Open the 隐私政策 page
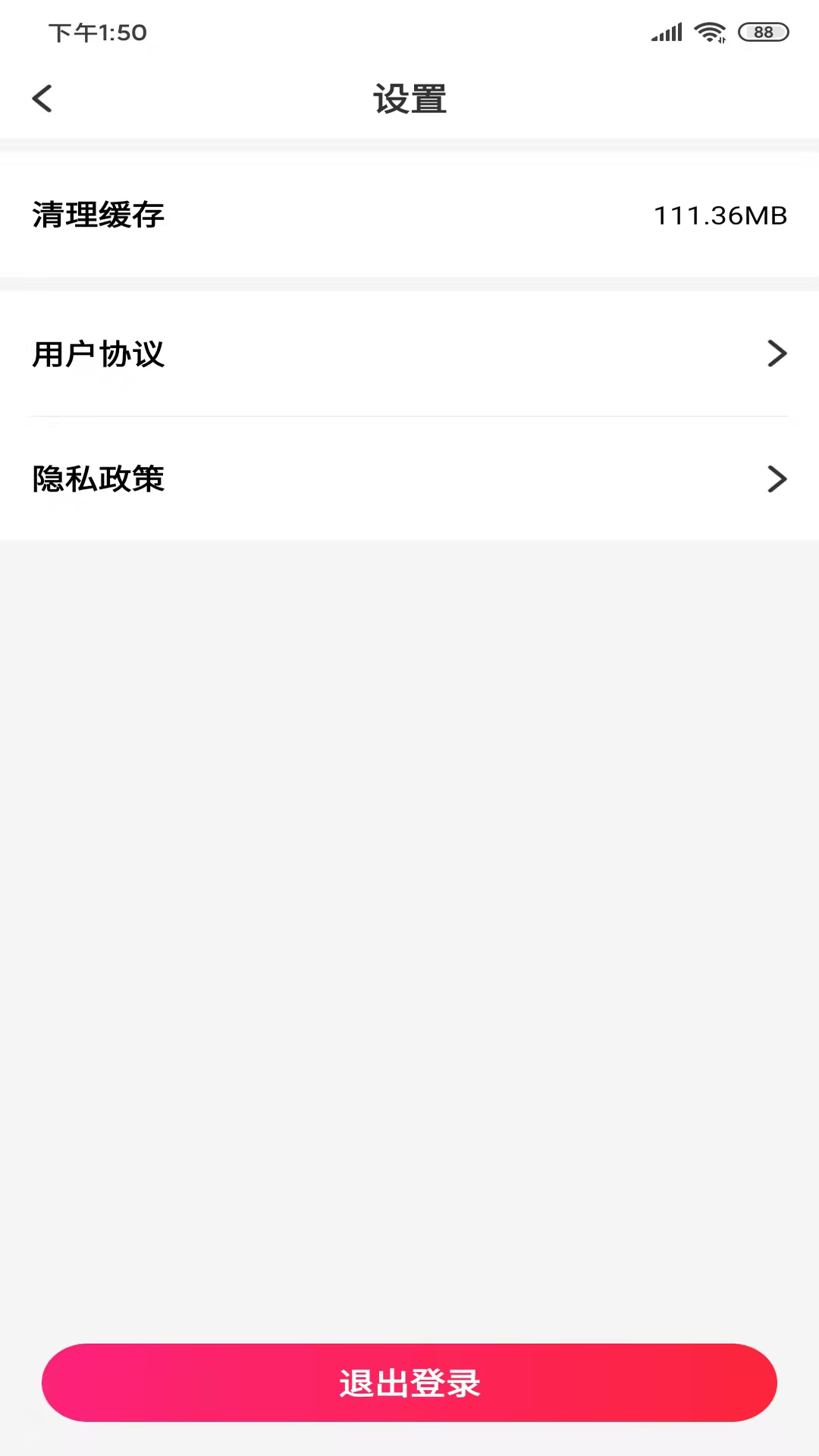The image size is (819, 1456). click(409, 479)
